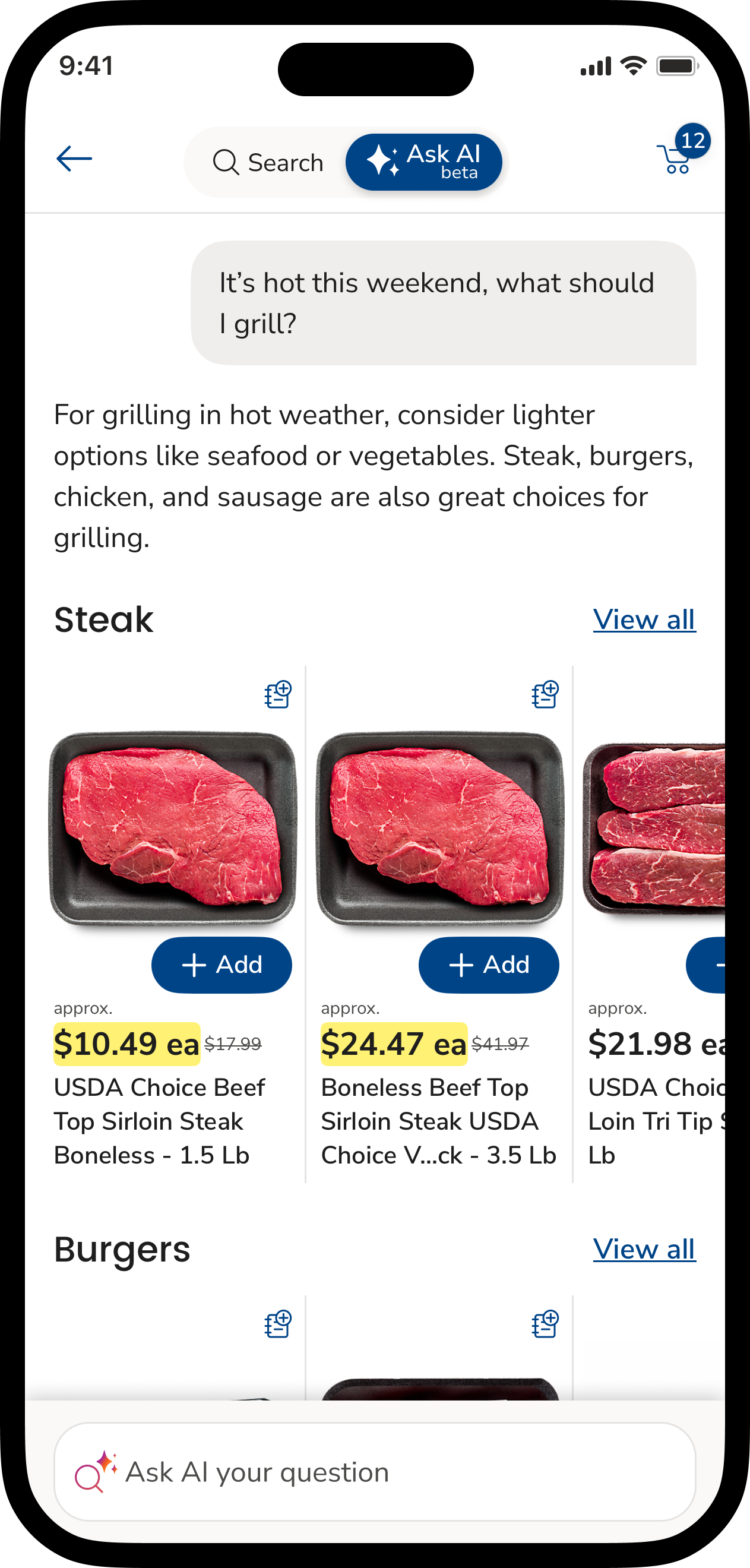Add USDA Choice Beef Top Sirloin 1.5 Lb to cart

[x=221, y=965]
